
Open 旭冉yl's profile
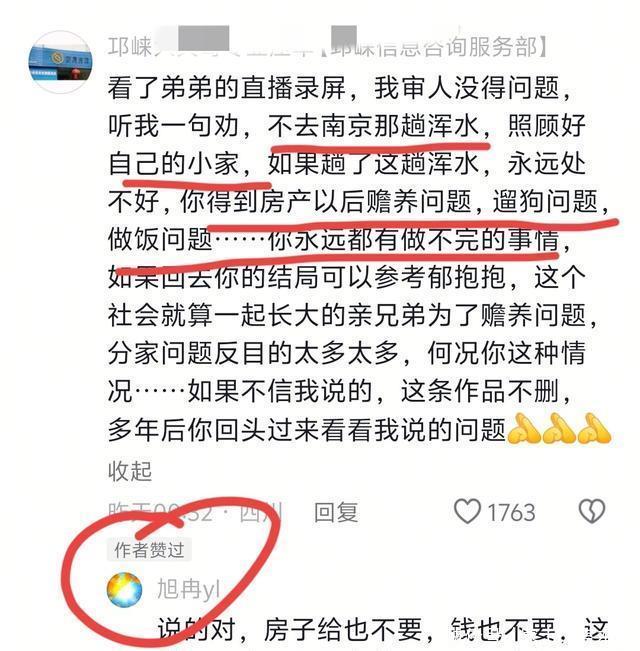[x=187, y=590]
